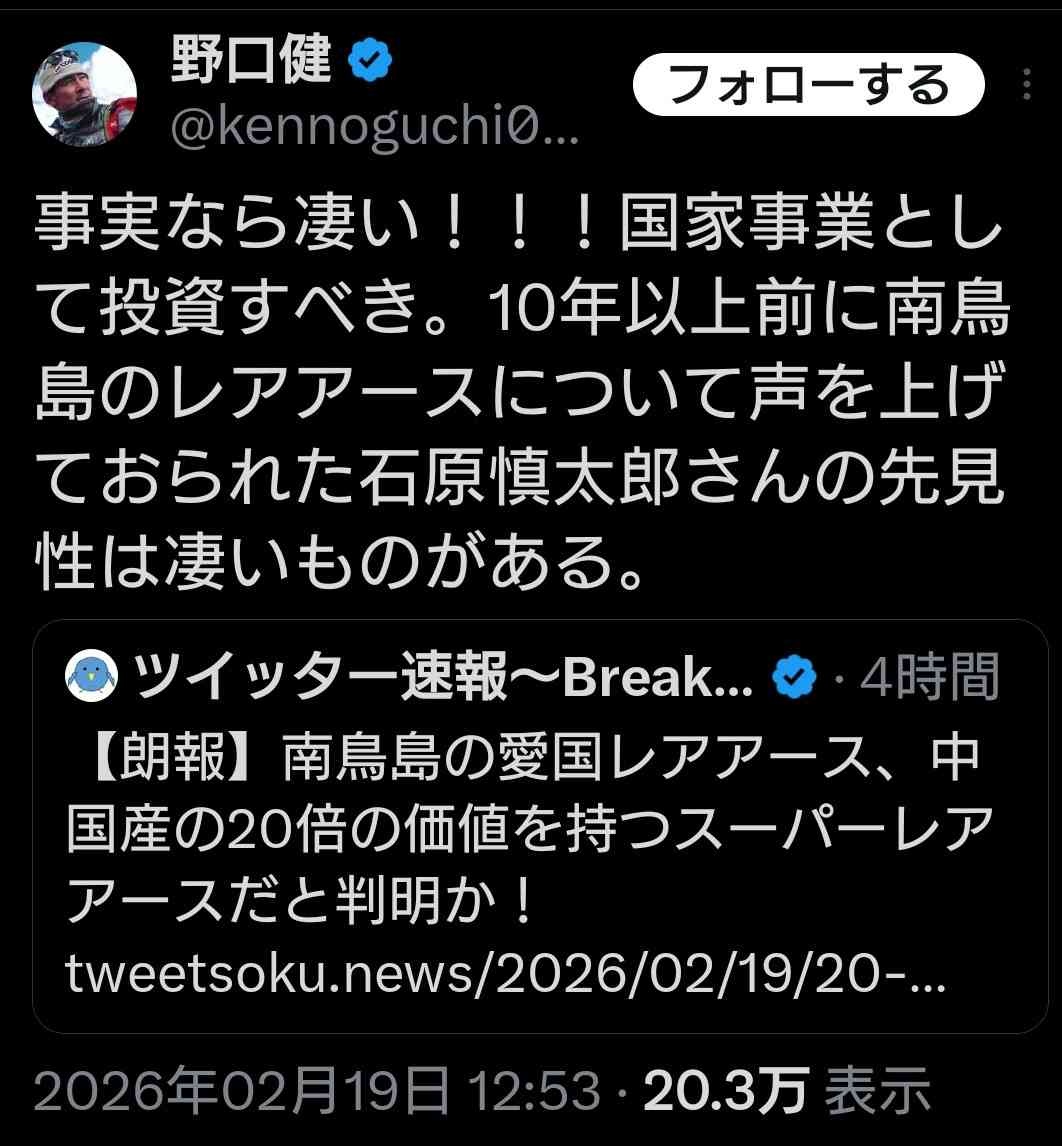Open the tweetsoku.news article link
The image size is (1062, 1146).
click(505, 974)
